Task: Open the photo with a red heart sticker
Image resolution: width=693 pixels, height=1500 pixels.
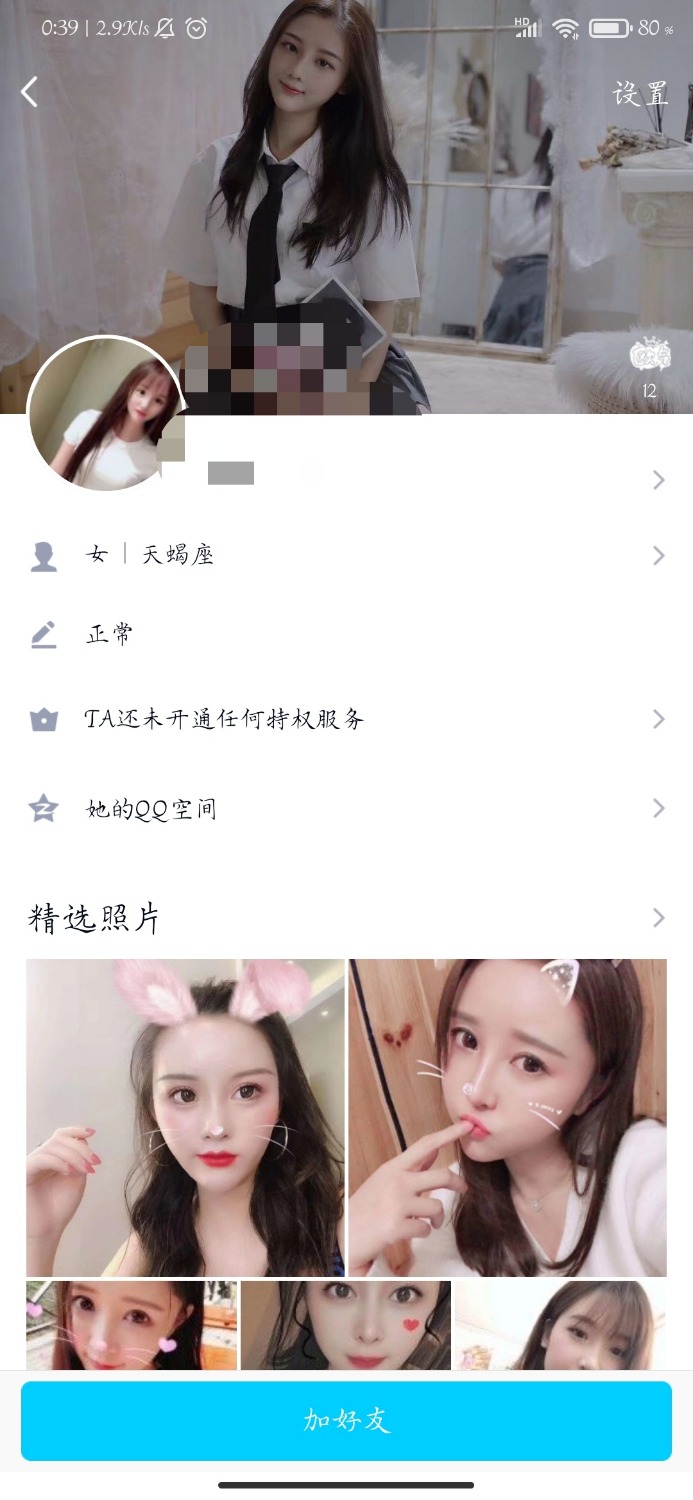Action: 346,1325
